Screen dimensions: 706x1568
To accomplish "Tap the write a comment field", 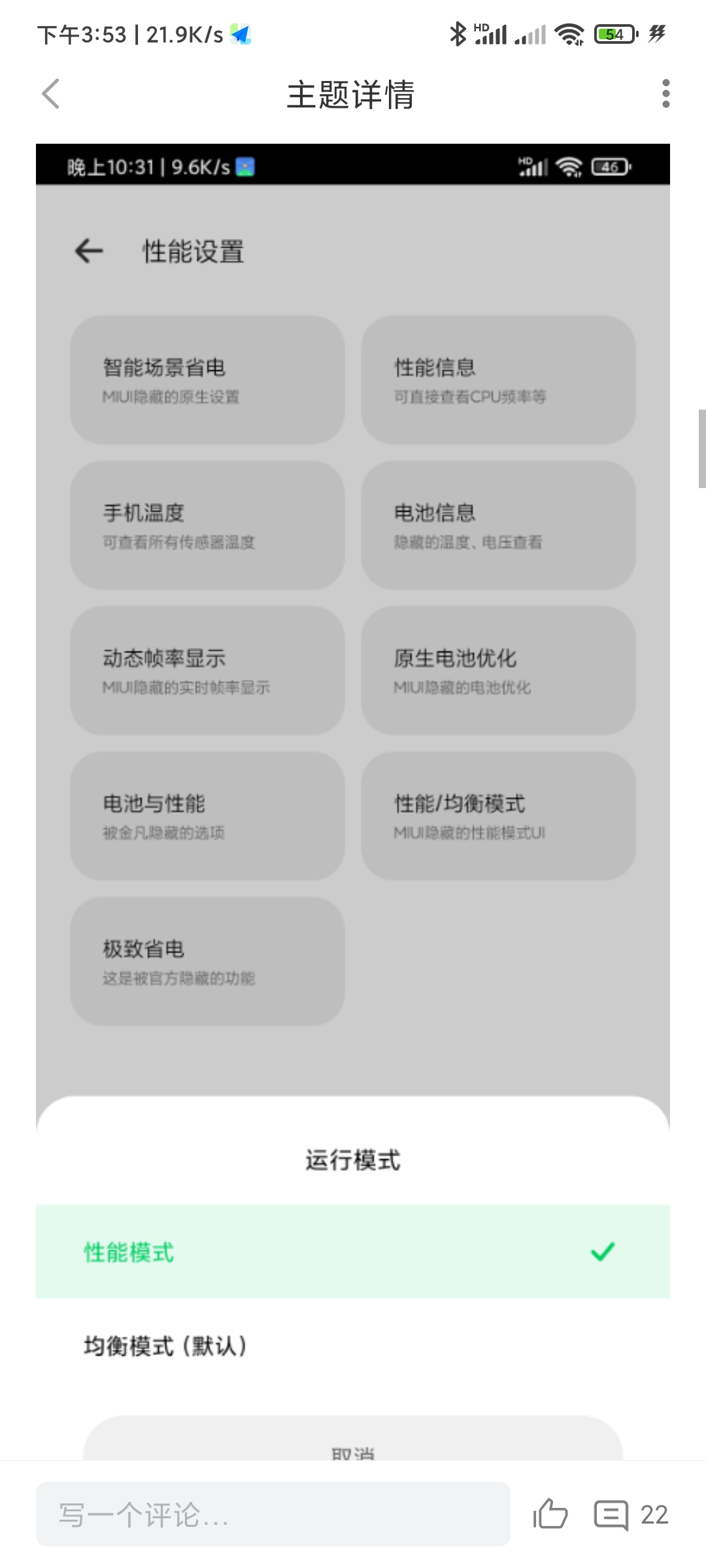I will [273, 1514].
